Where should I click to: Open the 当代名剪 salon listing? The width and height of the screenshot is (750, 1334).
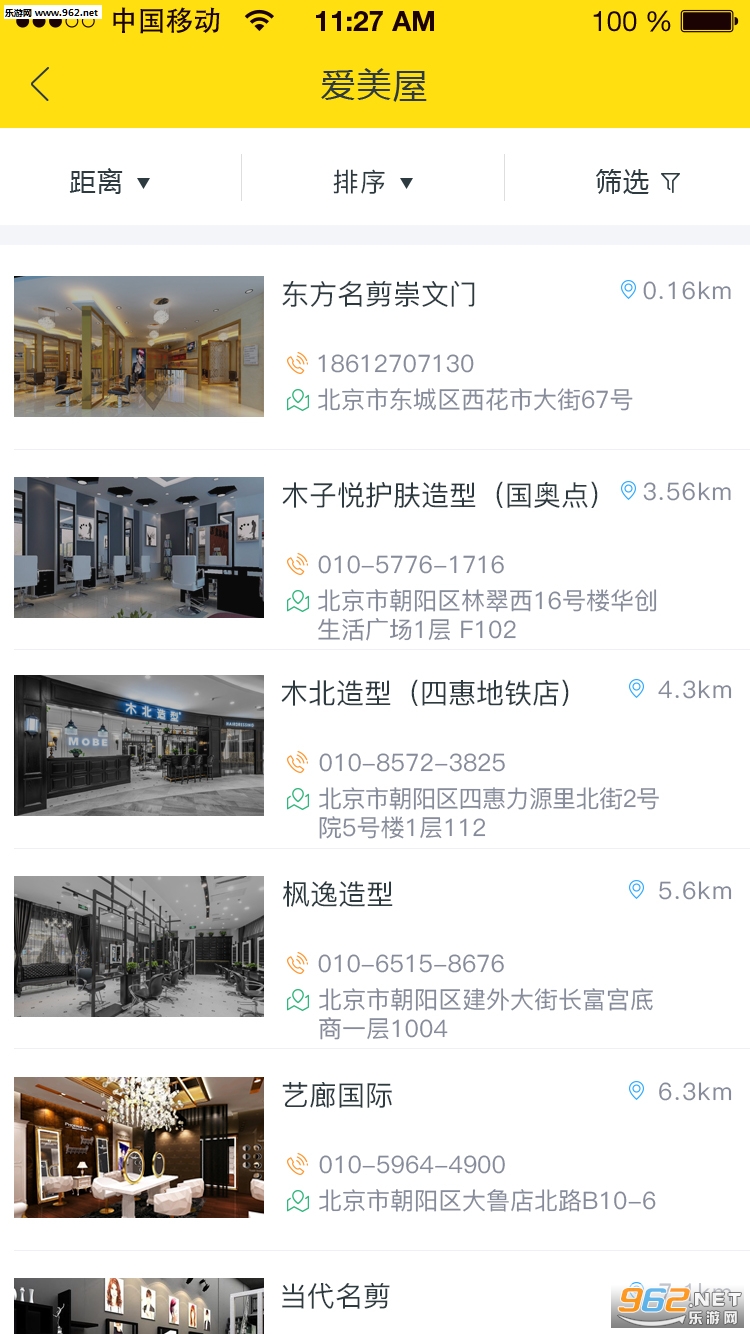coord(336,1296)
